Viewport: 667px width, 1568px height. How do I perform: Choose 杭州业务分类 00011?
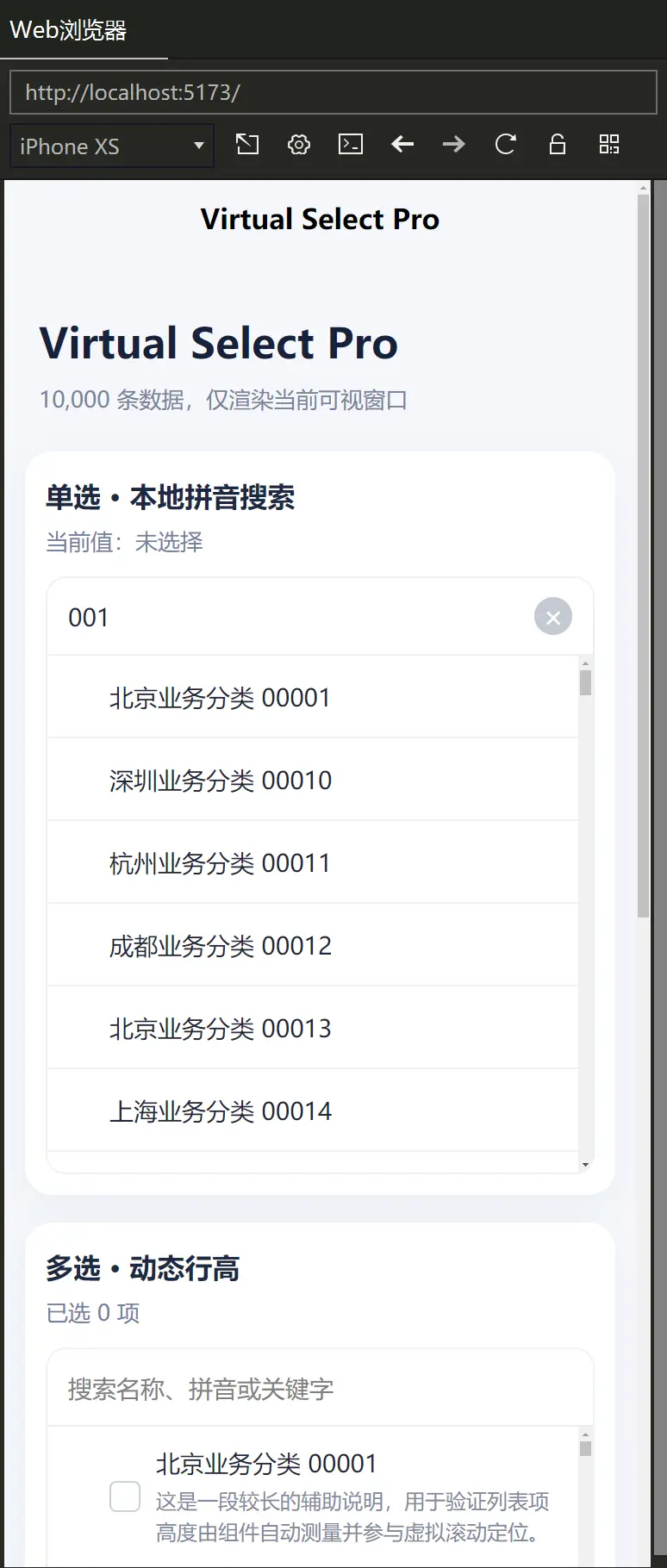[313, 862]
